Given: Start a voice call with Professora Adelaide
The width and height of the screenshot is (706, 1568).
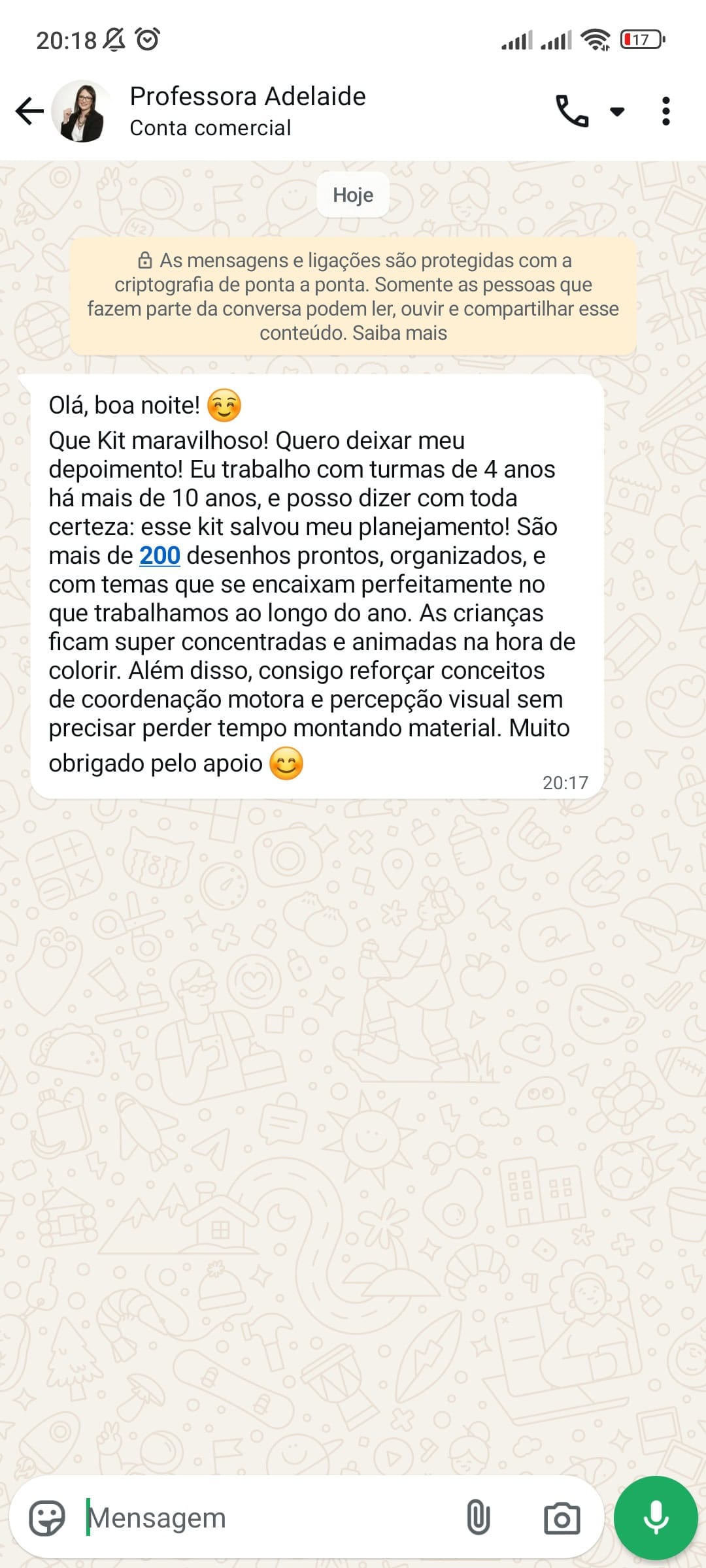Looking at the screenshot, I should point(571,111).
